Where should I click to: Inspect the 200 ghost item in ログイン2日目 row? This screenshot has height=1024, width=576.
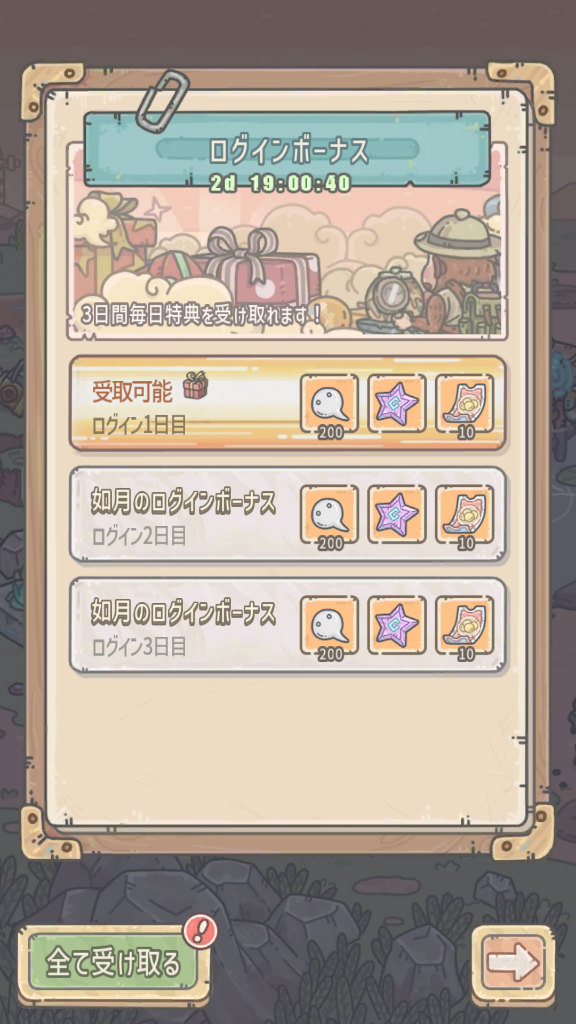[x=329, y=514]
